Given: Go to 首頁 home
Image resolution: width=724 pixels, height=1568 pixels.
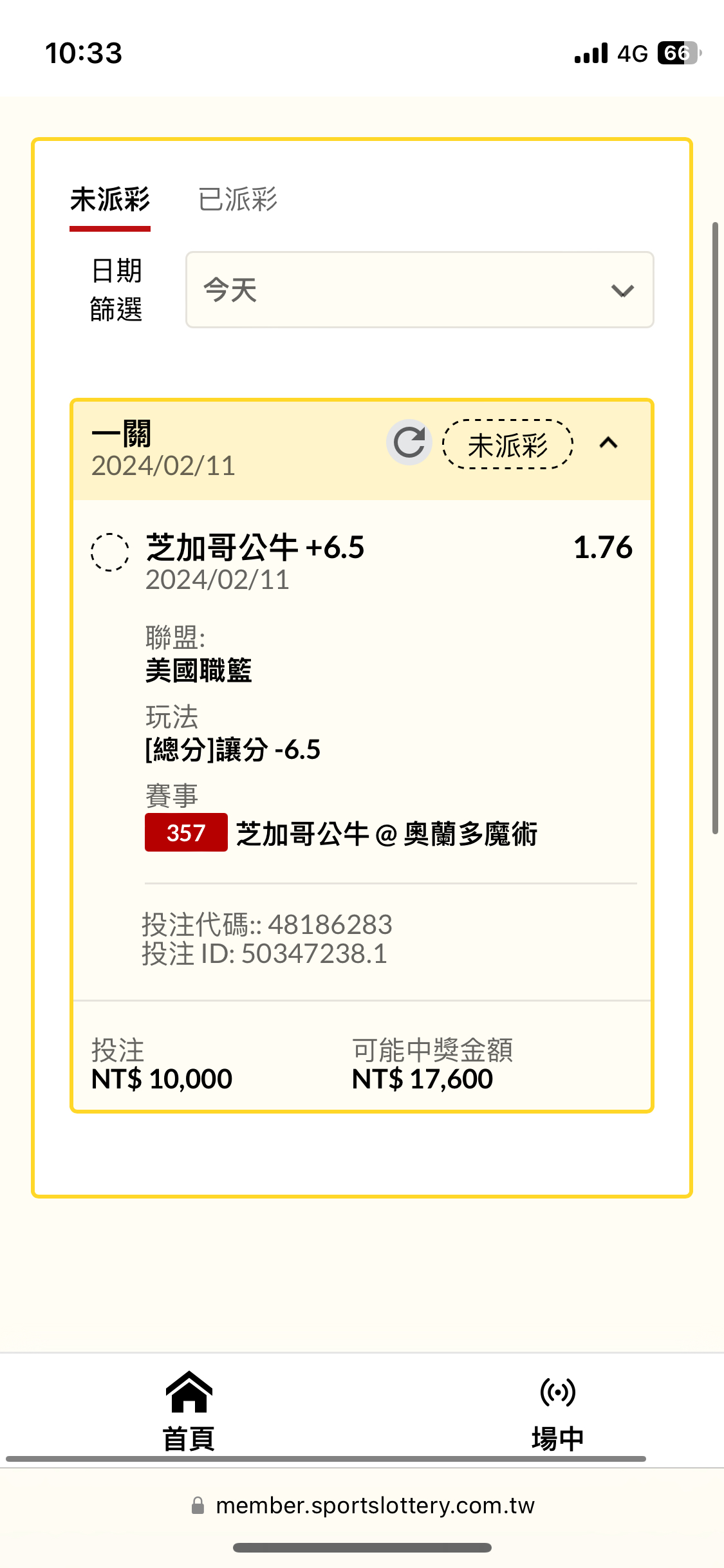Looking at the screenshot, I should (189, 1410).
